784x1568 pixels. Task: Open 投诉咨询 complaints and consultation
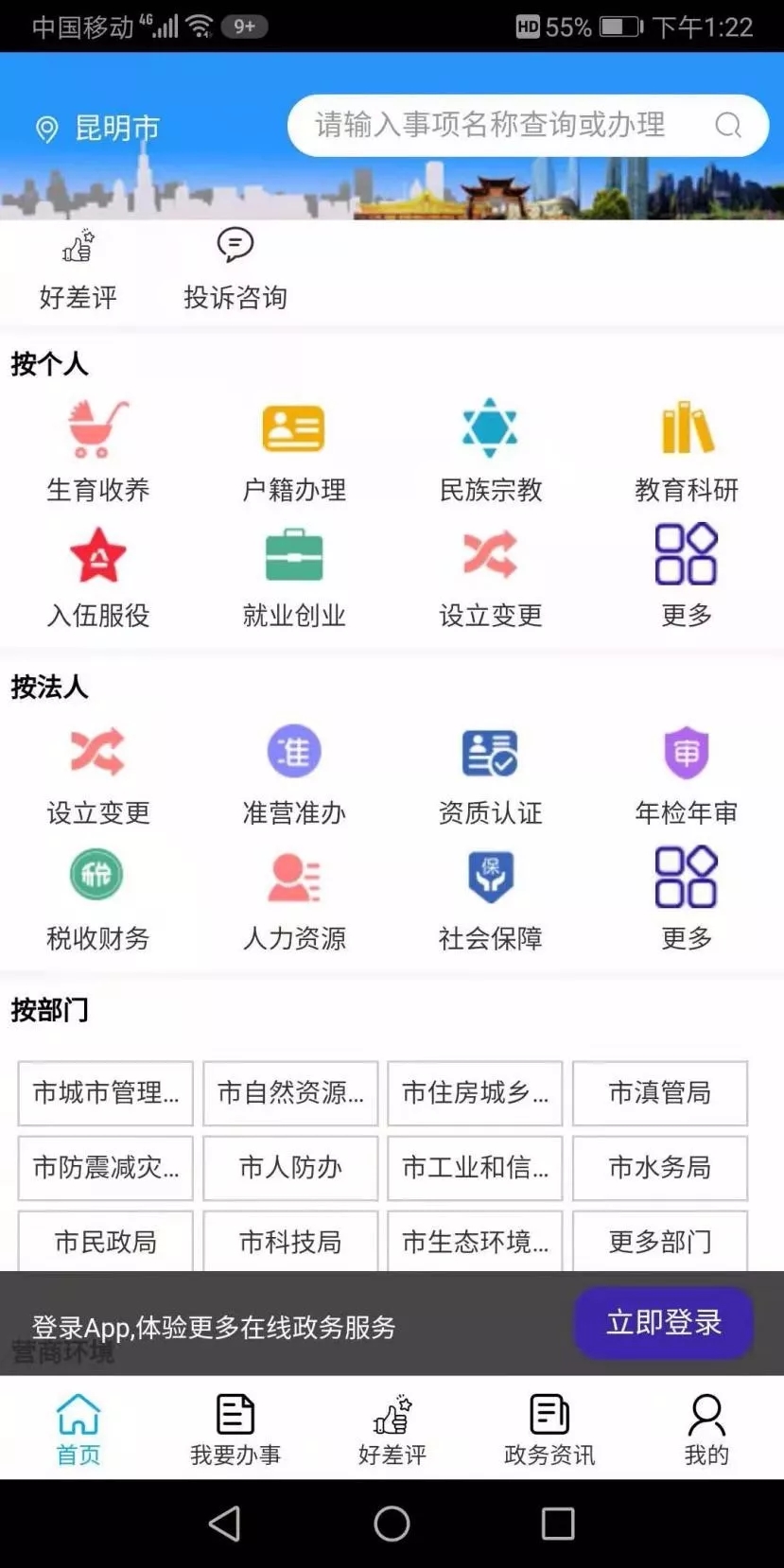[235, 270]
